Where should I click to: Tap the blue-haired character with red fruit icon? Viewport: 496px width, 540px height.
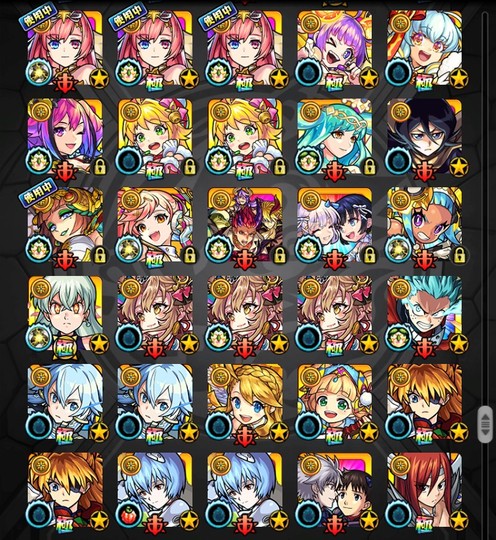[x=155, y=490]
